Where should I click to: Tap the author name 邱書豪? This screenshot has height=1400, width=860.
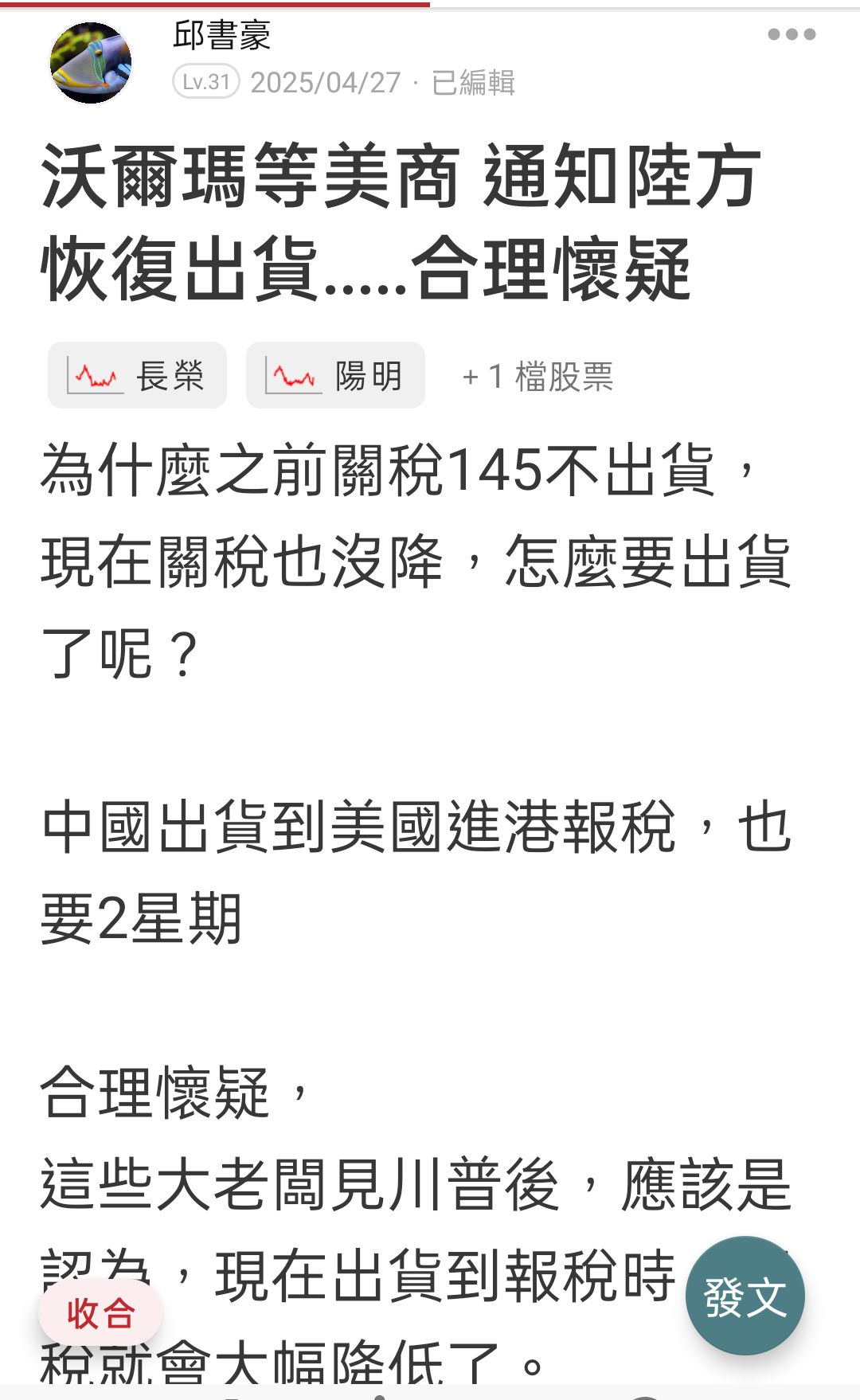222,35
